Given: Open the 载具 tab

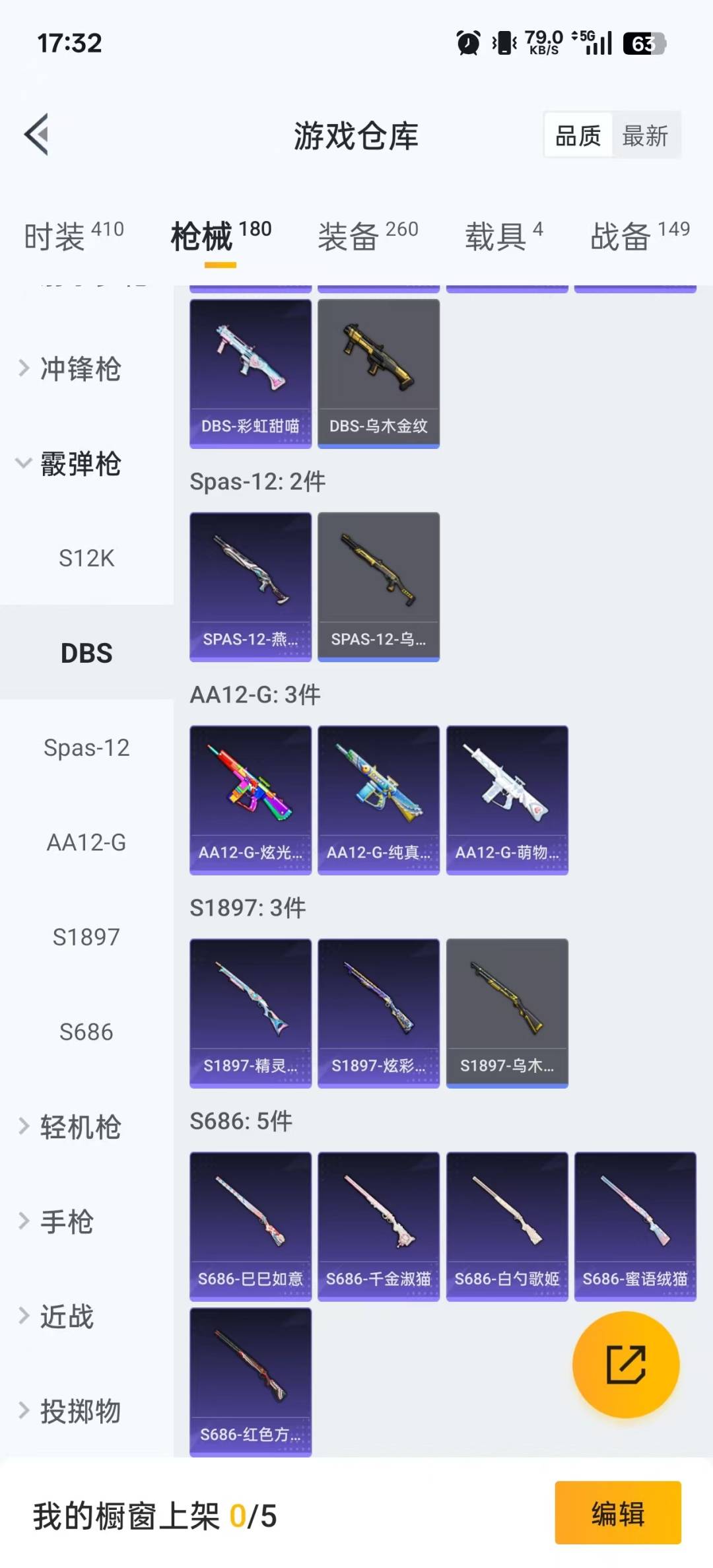Looking at the screenshot, I should pyautogui.click(x=504, y=236).
